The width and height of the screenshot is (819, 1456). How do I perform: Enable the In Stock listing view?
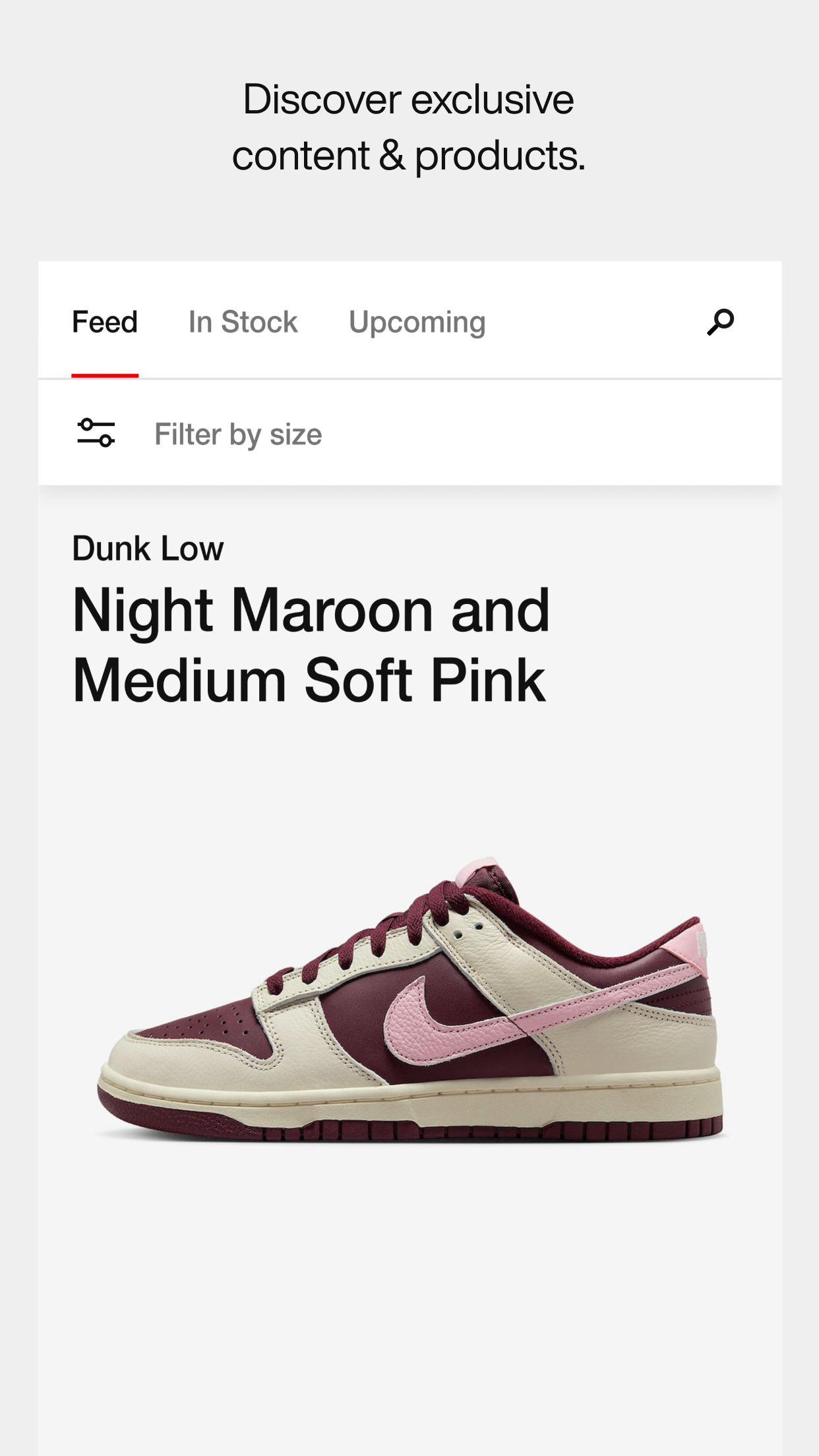(x=241, y=321)
